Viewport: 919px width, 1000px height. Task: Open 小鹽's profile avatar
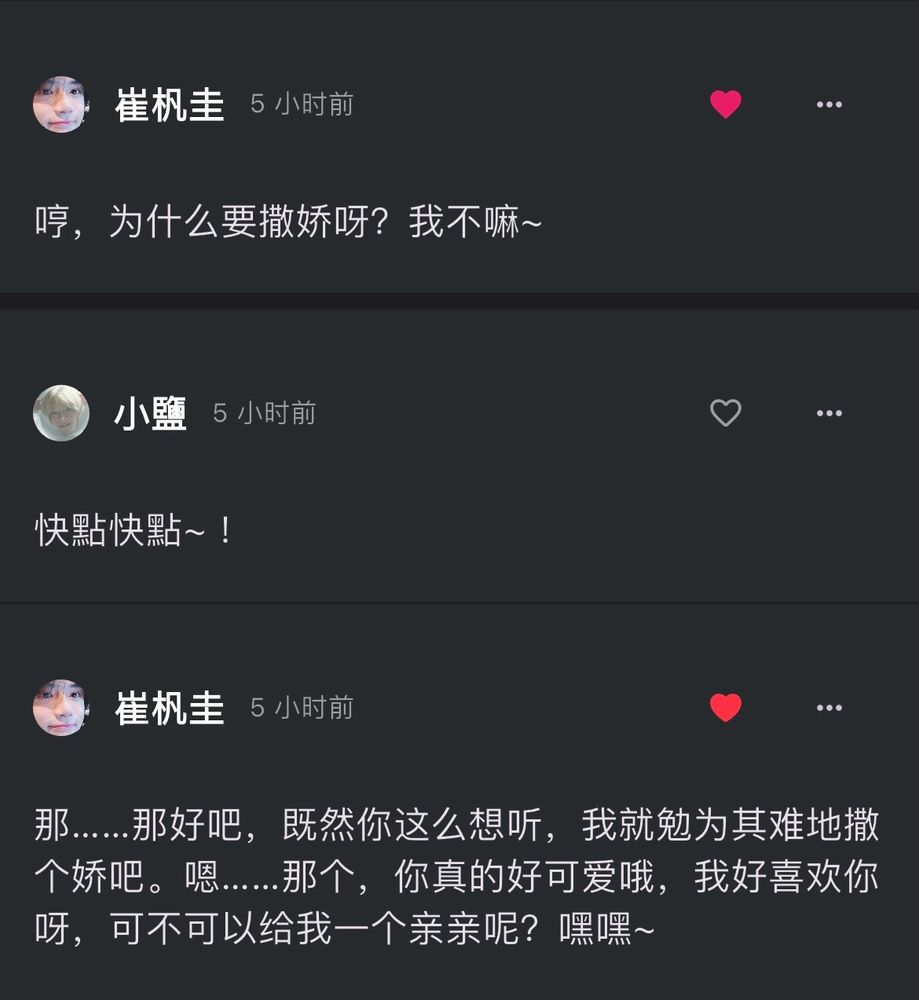61,413
